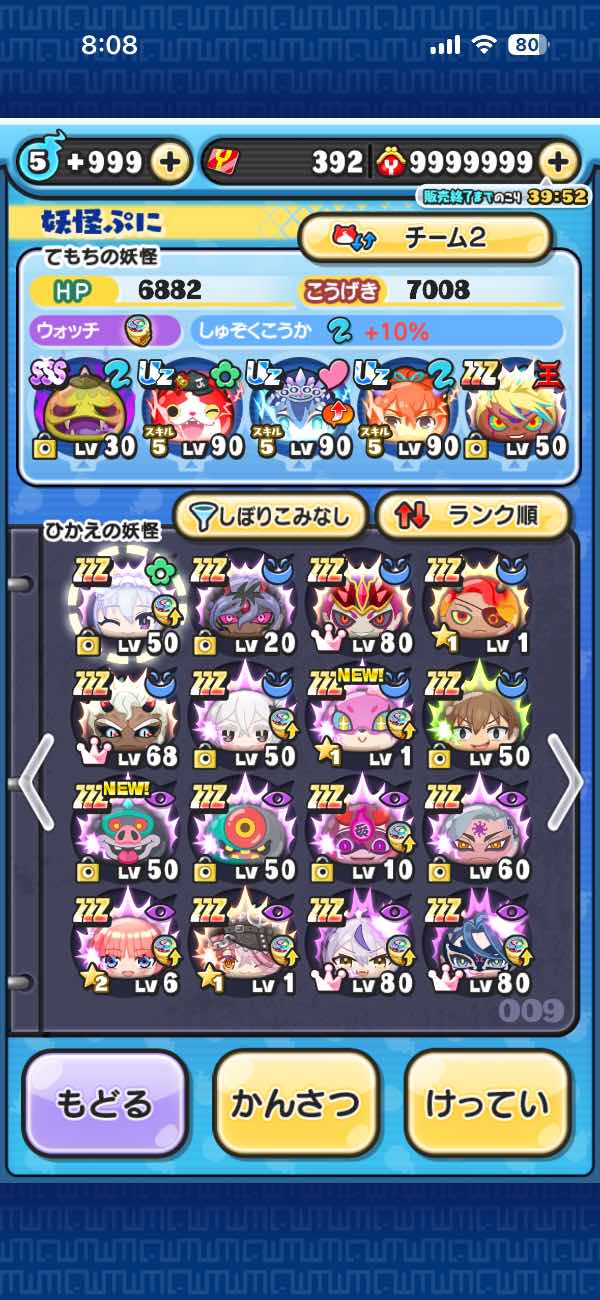The height and width of the screenshot is (1300, 600).
Task: Change sorting via ランク順 button
Action: coord(472,516)
